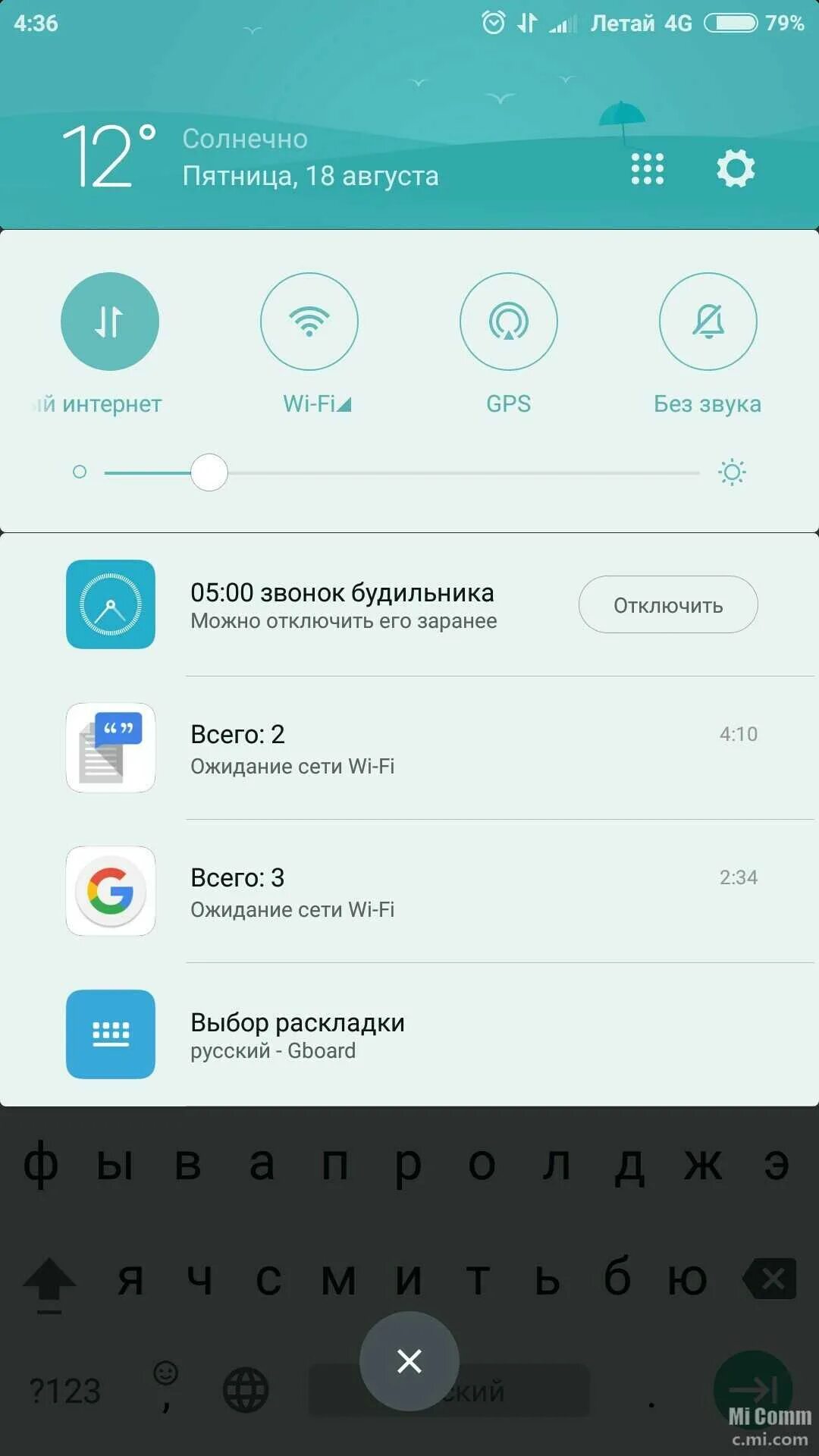The width and height of the screenshot is (819, 1456).
Task: Open the quick toggles grid icon
Action: 648,168
